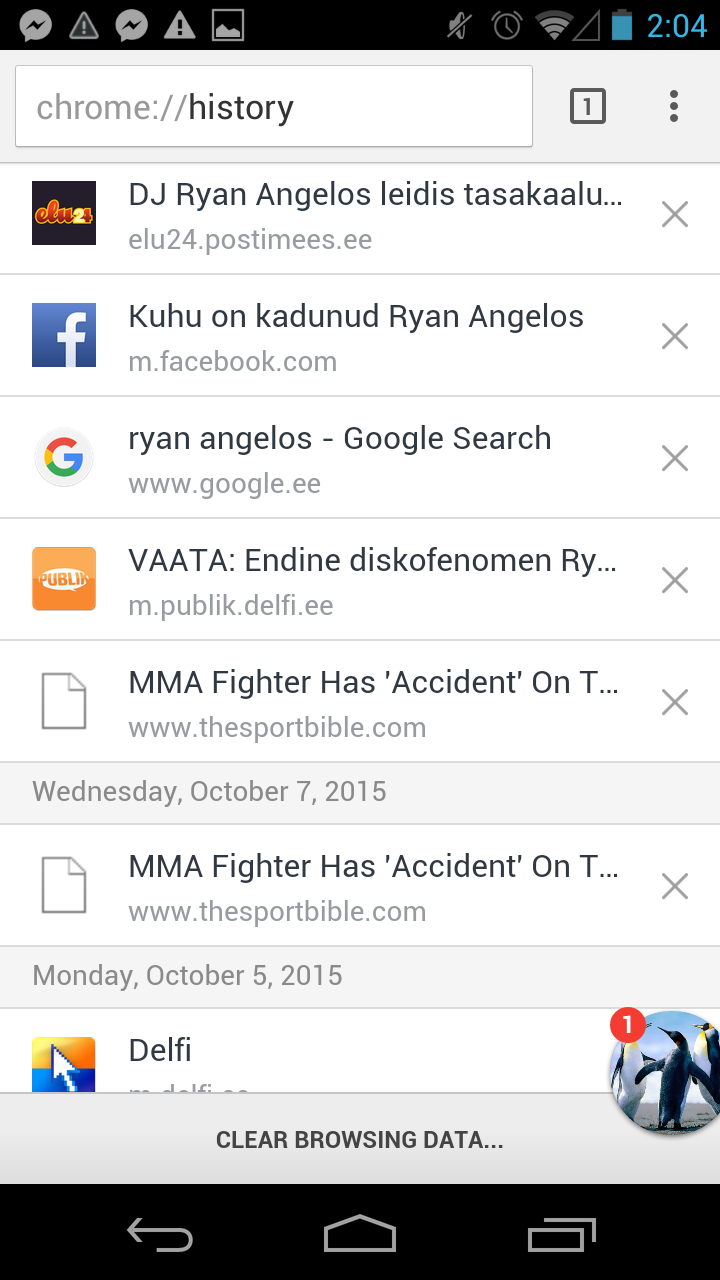
Task: Tap the chrome://history address bar
Action: tap(274, 107)
